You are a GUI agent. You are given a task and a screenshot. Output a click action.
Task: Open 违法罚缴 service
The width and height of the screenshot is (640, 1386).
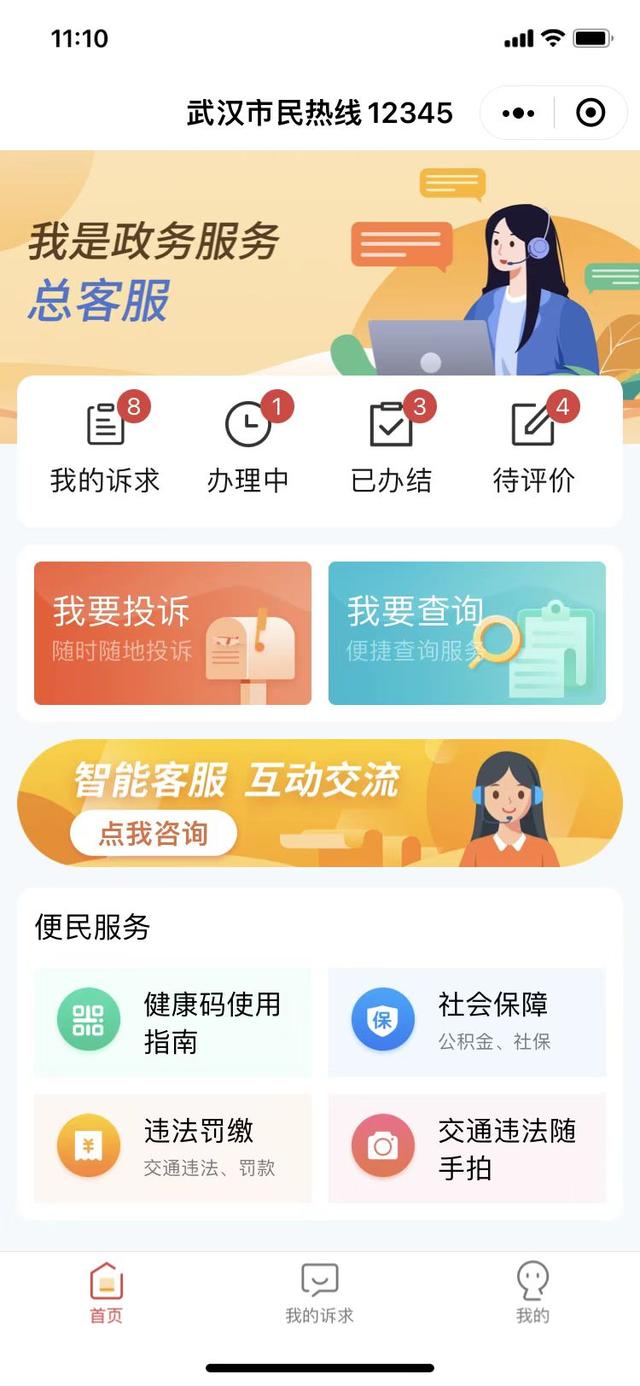click(173, 1148)
